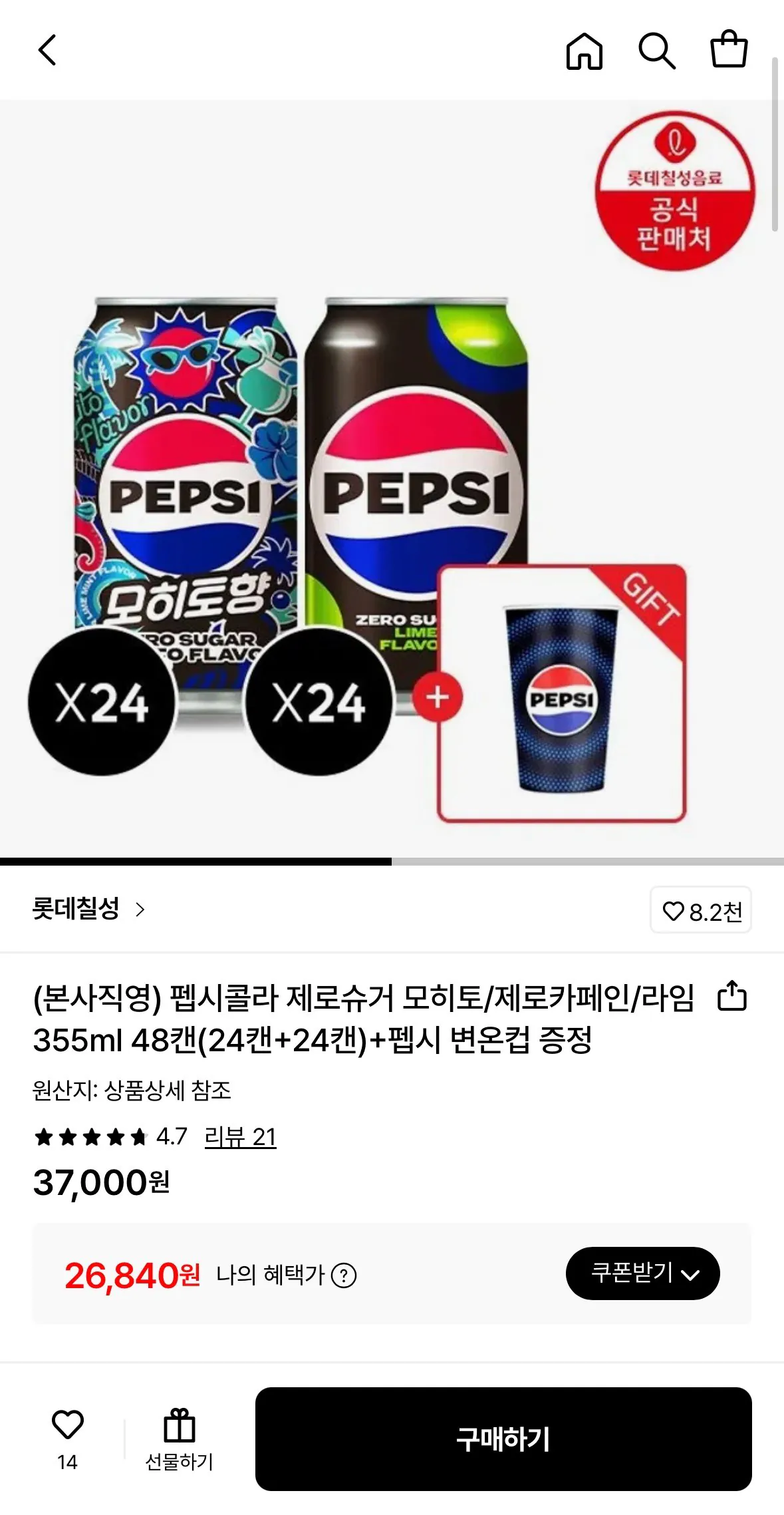784x1515 pixels.
Task: Go back using the back arrow
Action: [47, 51]
